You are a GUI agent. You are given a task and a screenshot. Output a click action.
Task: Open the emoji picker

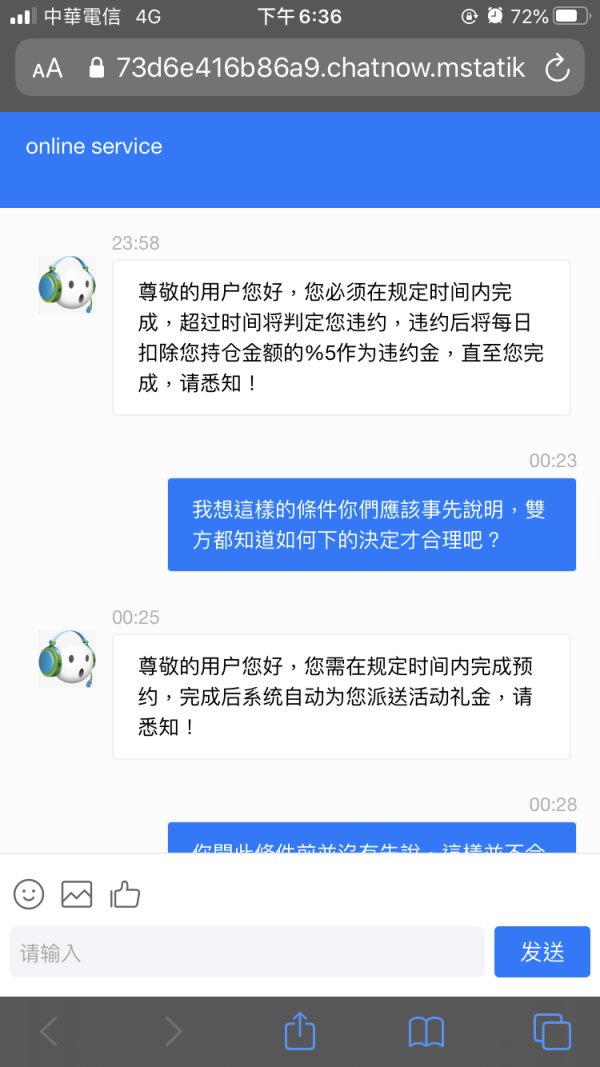click(29, 893)
